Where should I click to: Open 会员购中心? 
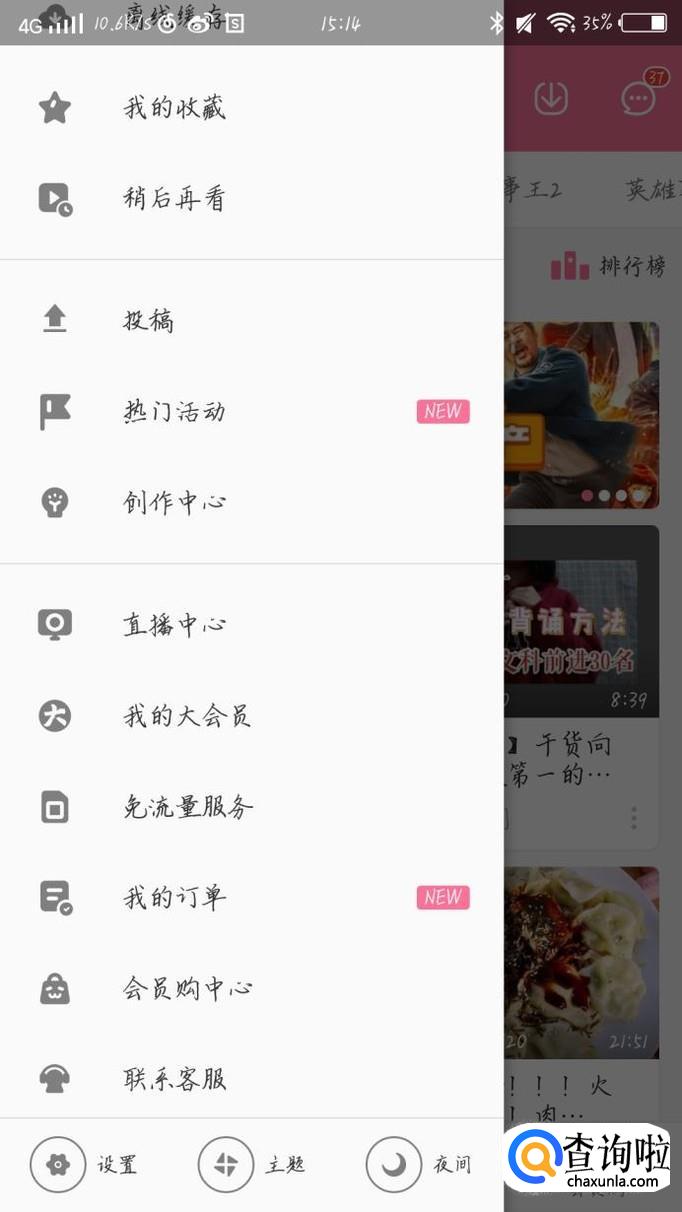click(188, 989)
